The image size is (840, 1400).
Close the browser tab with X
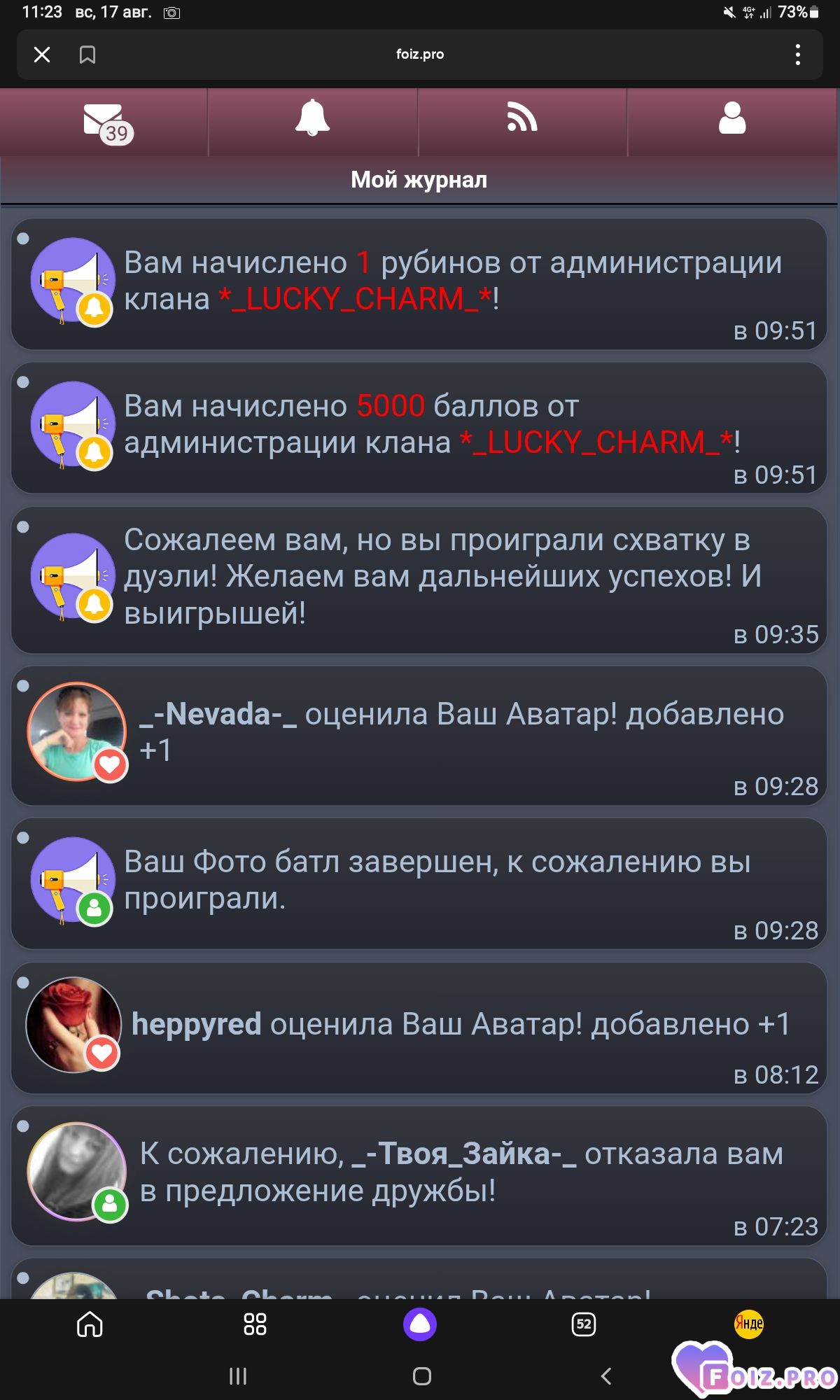(x=42, y=55)
